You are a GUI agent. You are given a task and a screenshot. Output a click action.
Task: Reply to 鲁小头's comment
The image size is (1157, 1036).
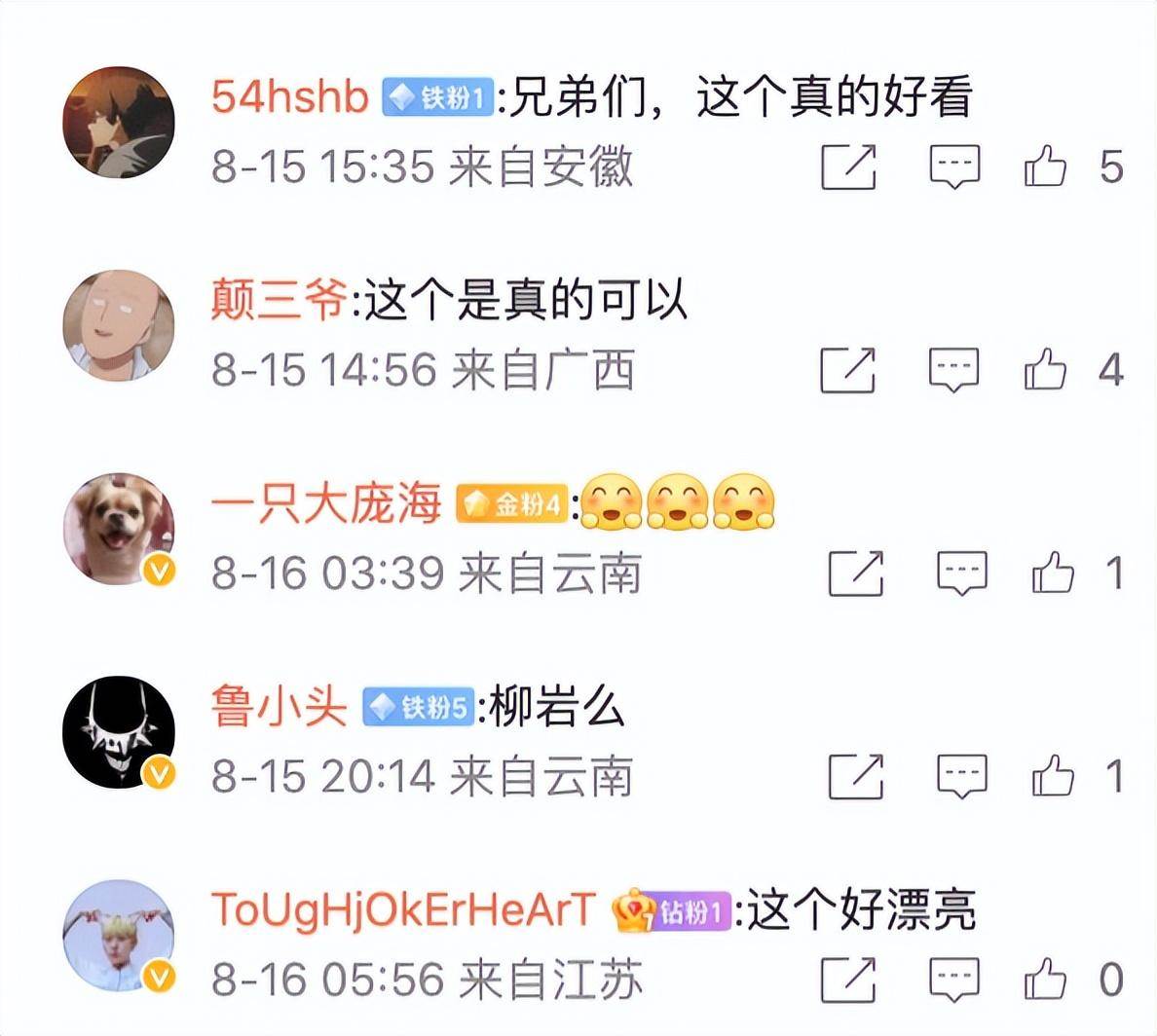[x=961, y=776]
